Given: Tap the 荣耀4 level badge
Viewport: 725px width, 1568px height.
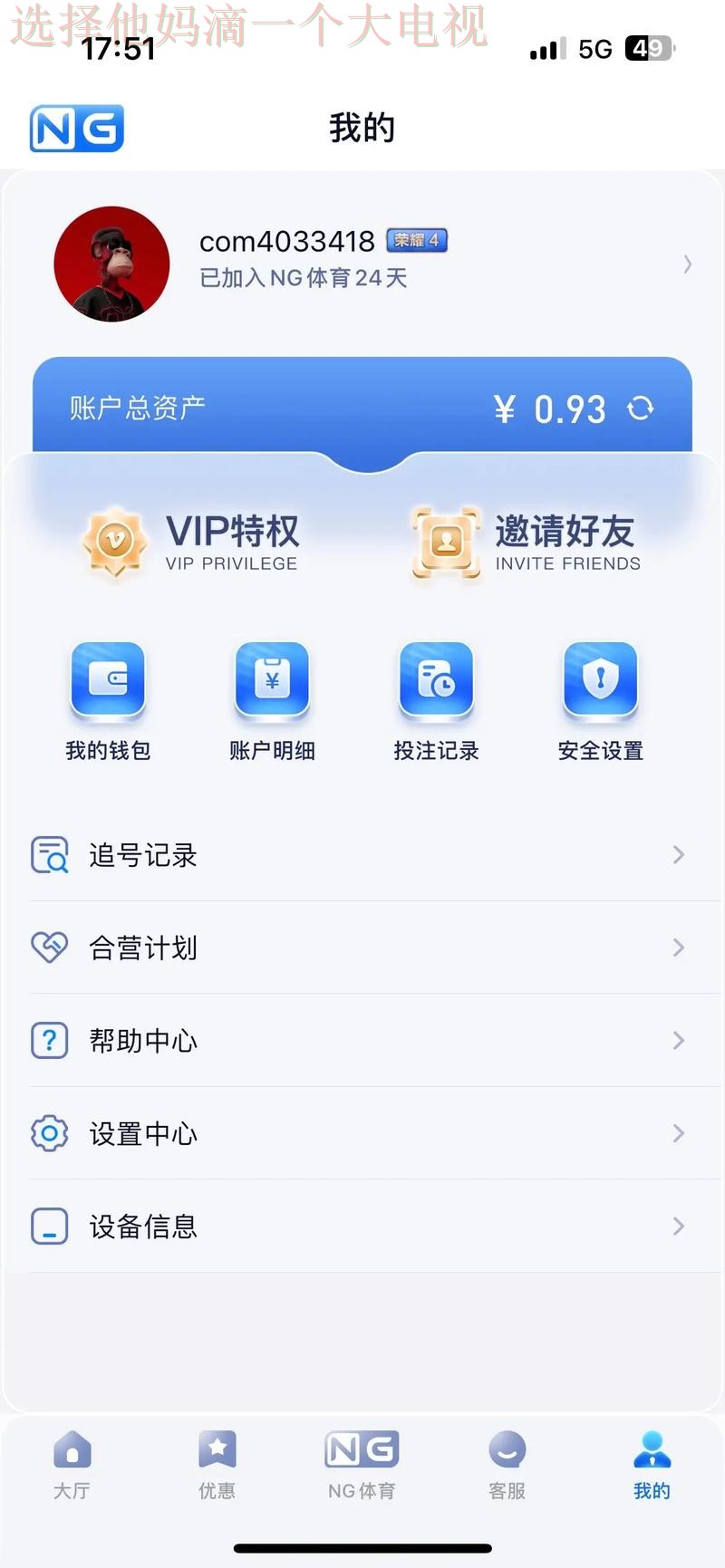Looking at the screenshot, I should [418, 240].
